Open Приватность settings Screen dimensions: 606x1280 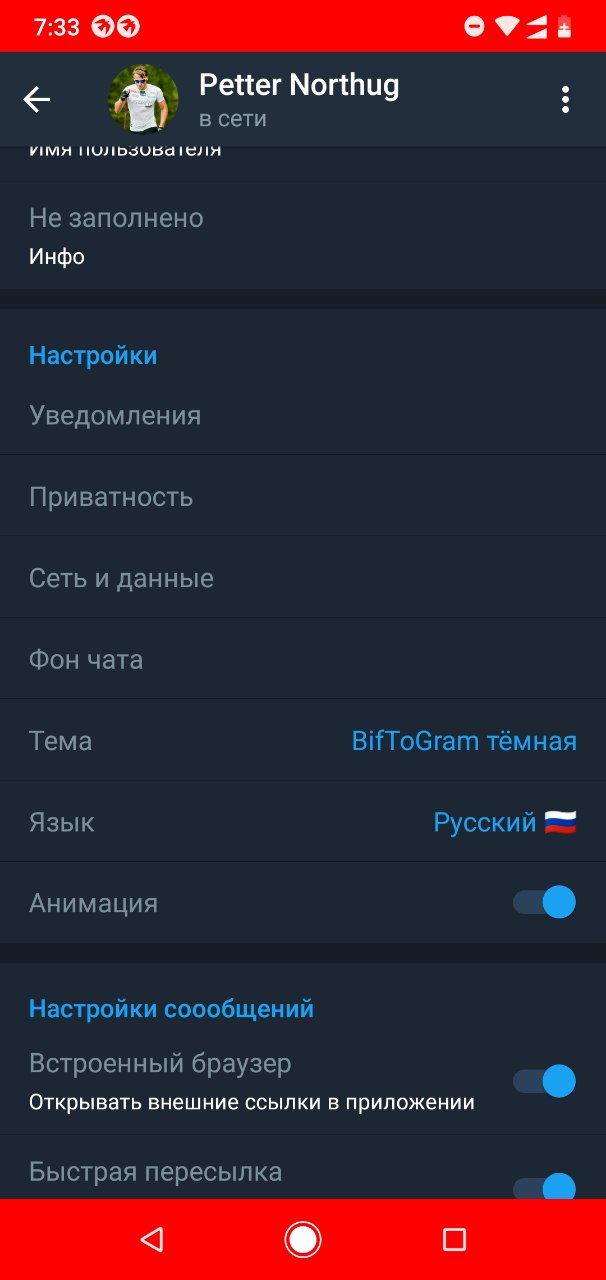(x=303, y=496)
